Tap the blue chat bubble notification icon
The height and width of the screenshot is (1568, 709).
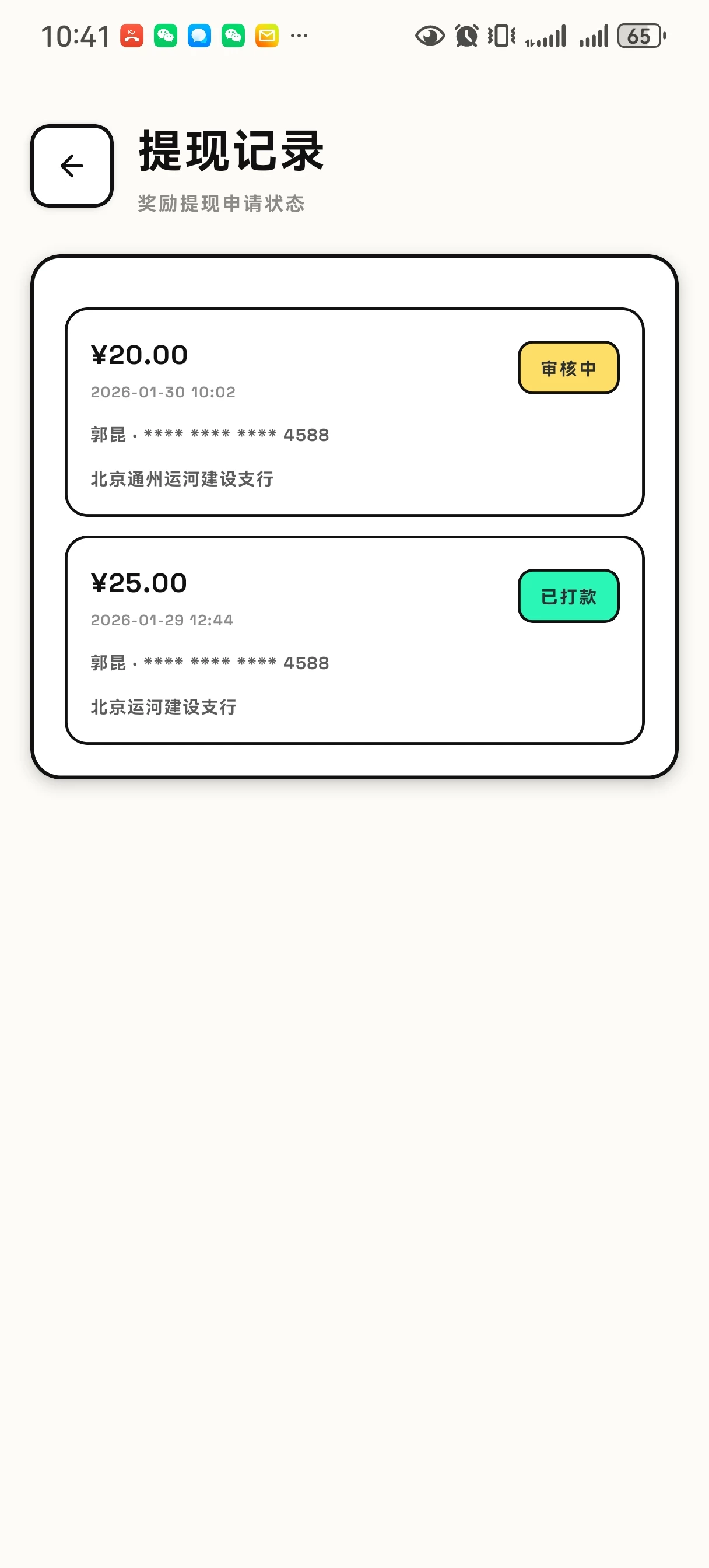click(x=198, y=36)
